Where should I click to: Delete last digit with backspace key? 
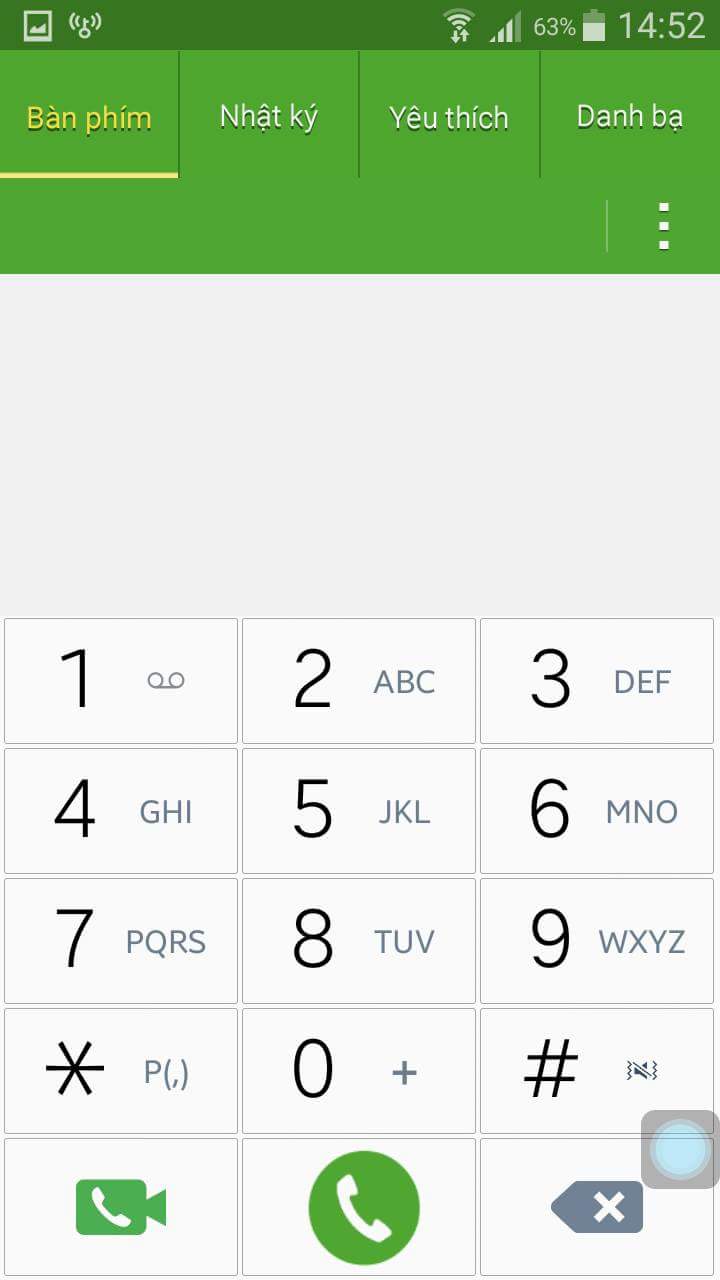point(597,1207)
